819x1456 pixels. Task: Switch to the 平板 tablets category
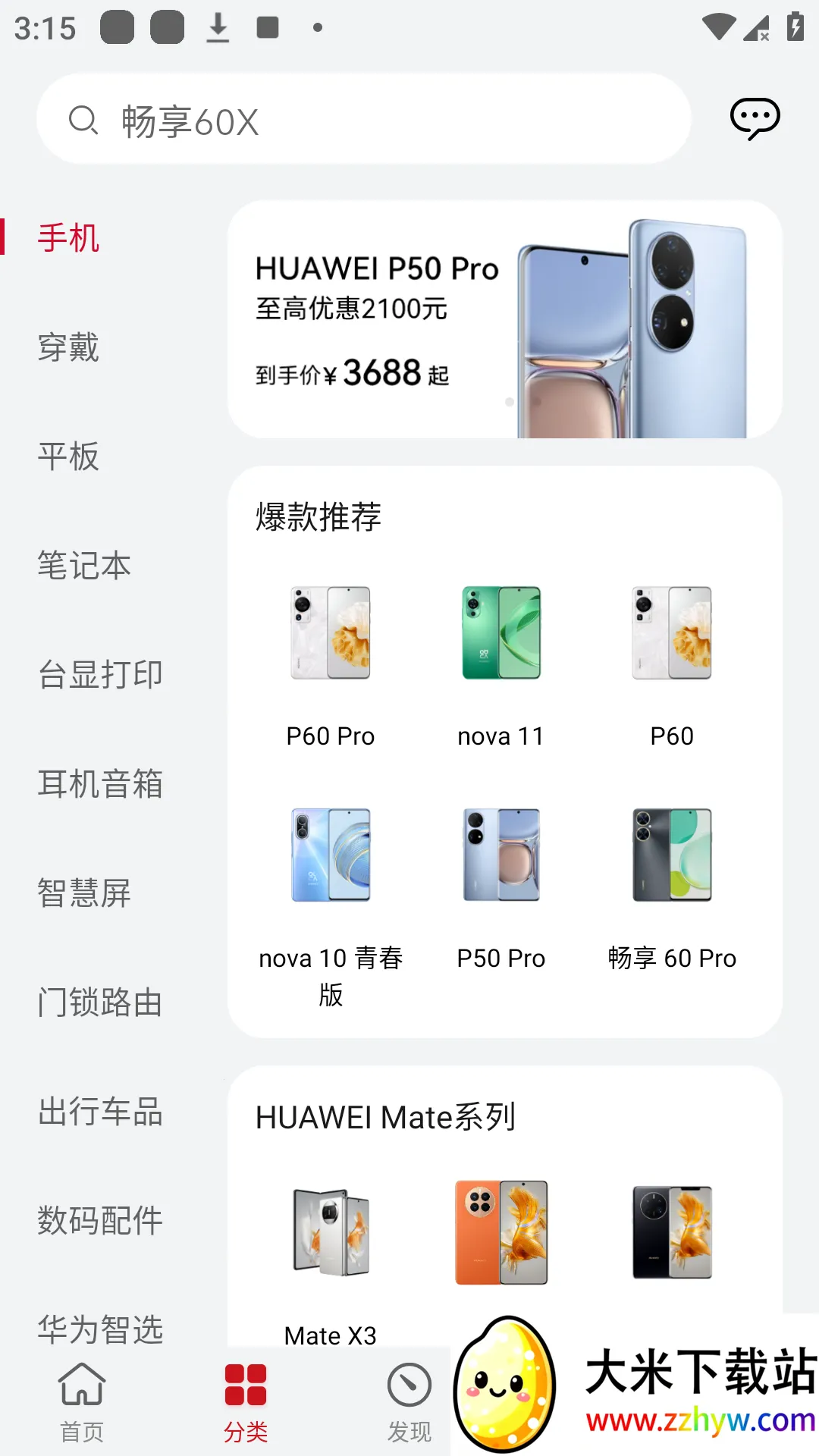[67, 457]
